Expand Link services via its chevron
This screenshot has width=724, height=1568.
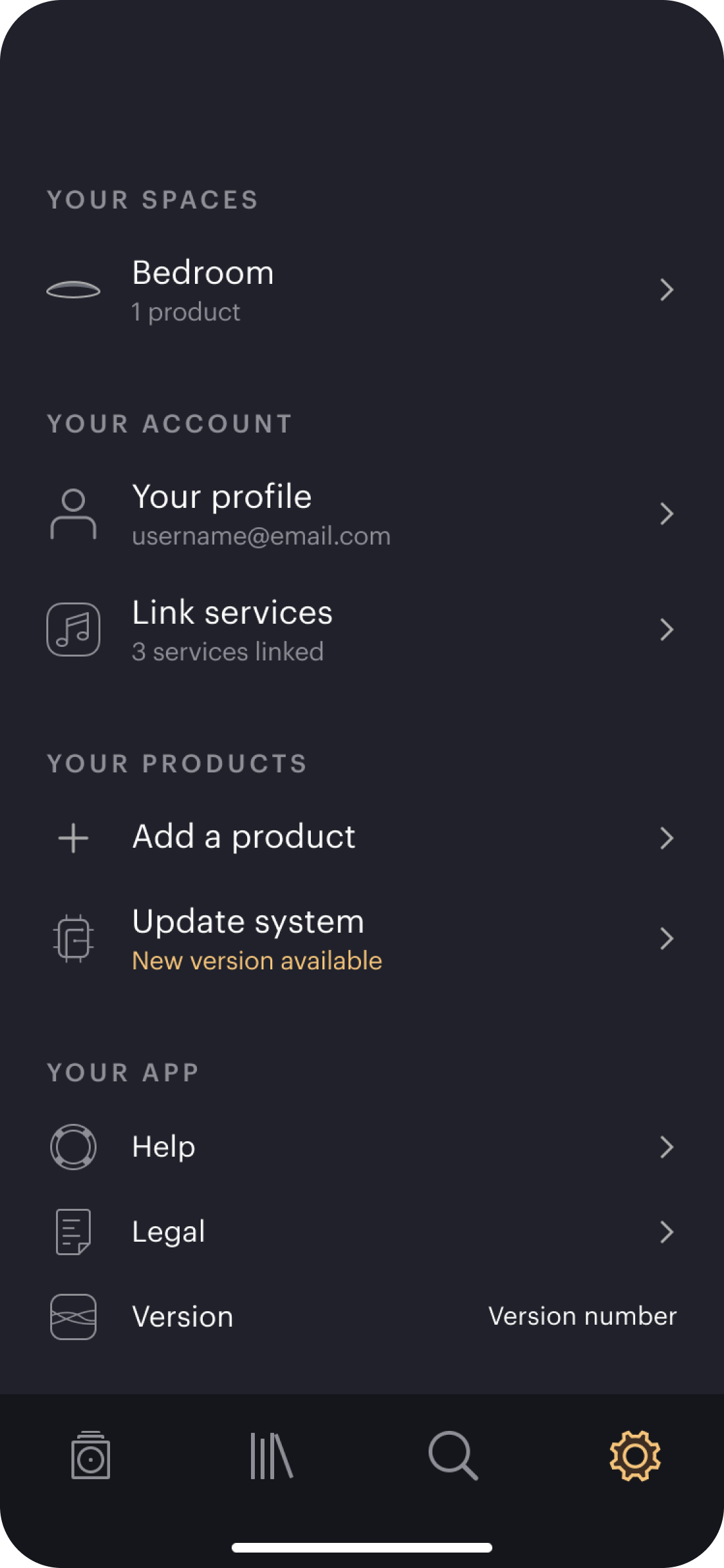click(x=667, y=629)
